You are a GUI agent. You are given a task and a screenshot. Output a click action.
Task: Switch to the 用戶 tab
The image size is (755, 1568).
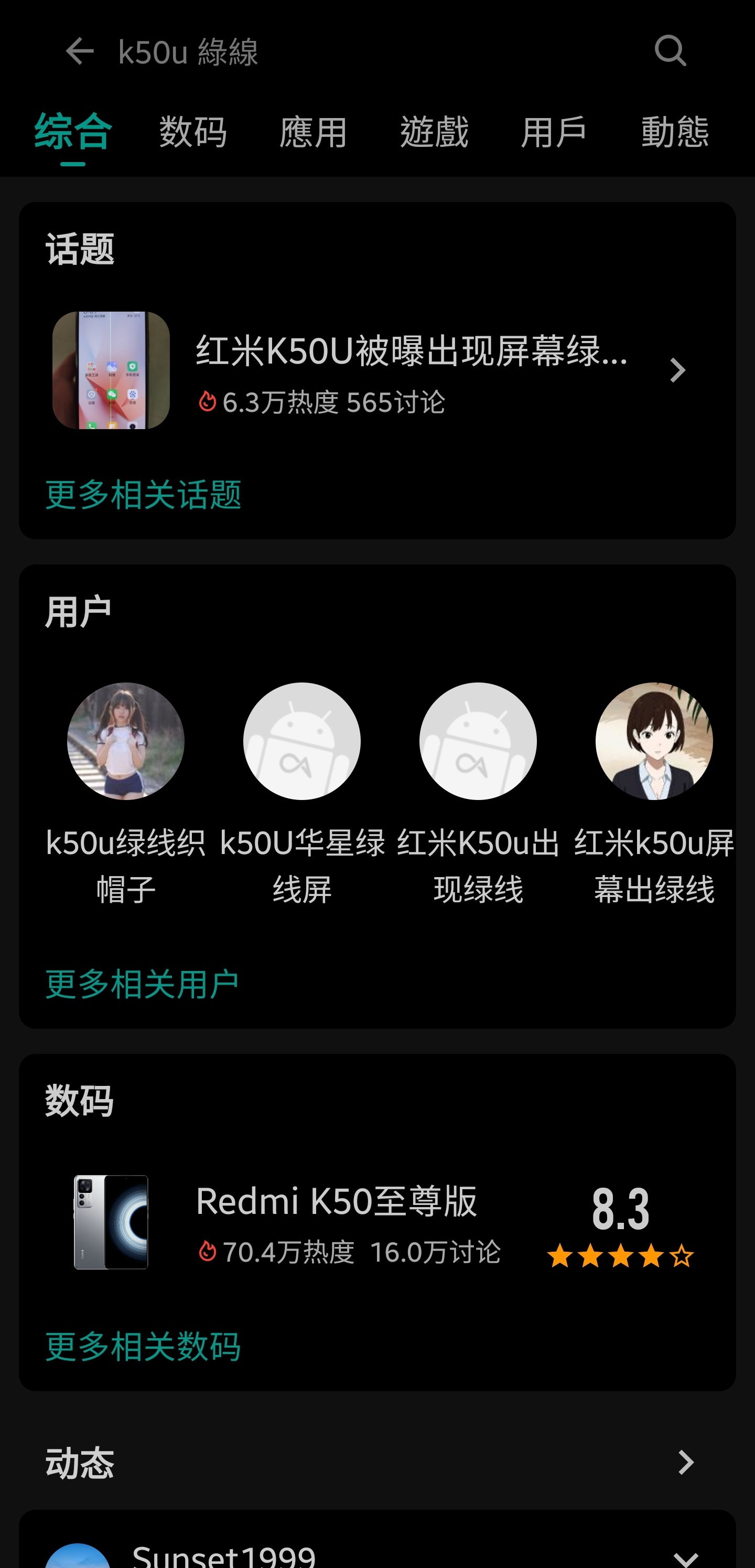554,132
